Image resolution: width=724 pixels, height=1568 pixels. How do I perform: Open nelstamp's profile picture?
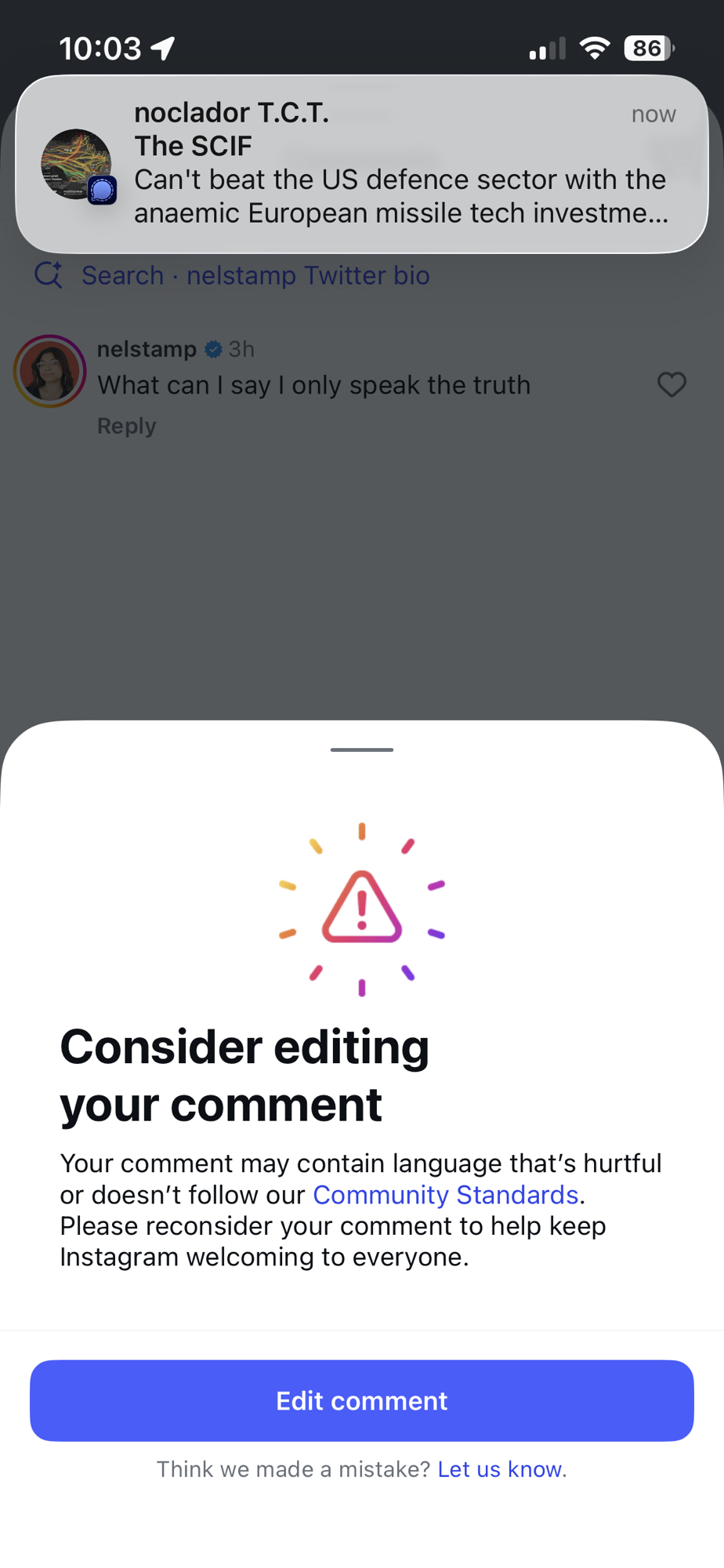tap(50, 371)
